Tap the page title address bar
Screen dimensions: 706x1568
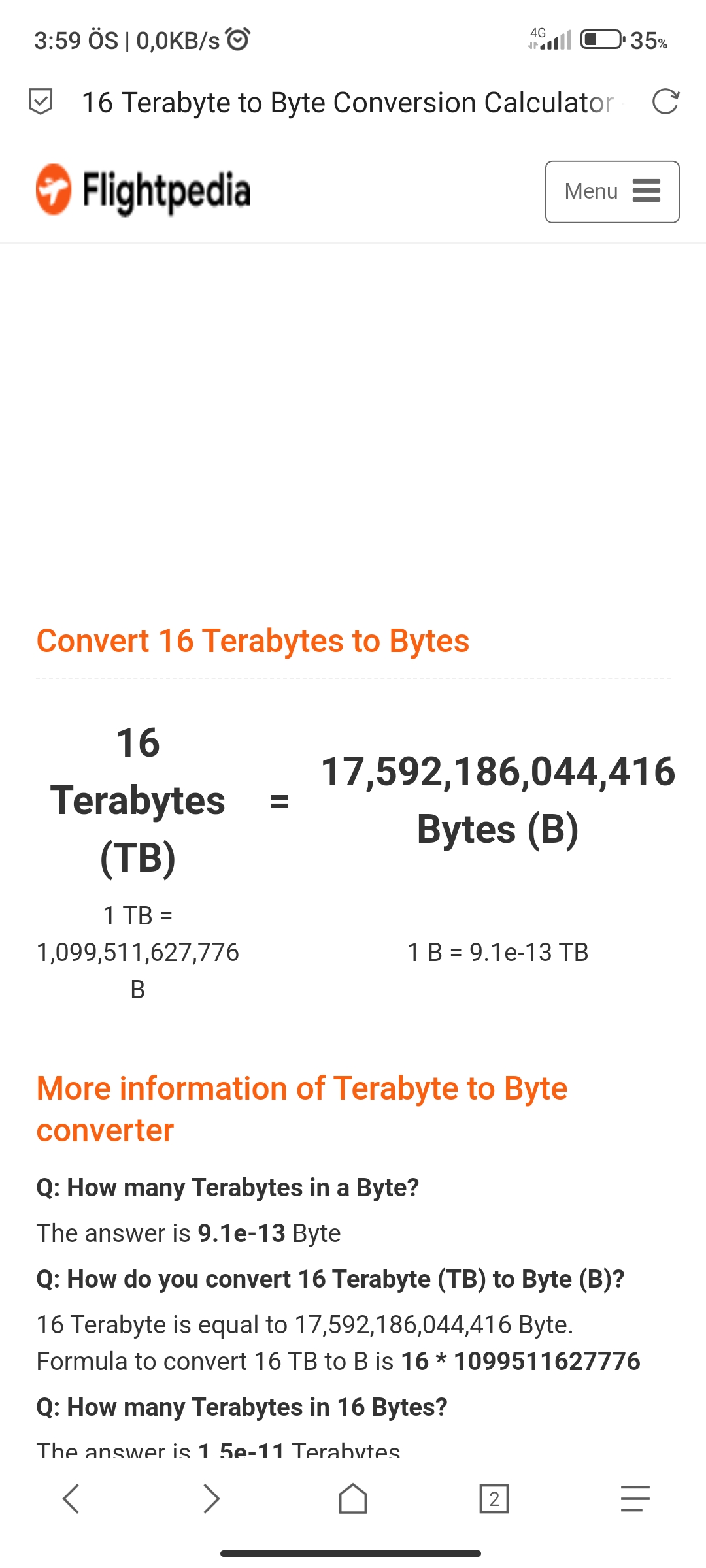[x=348, y=103]
